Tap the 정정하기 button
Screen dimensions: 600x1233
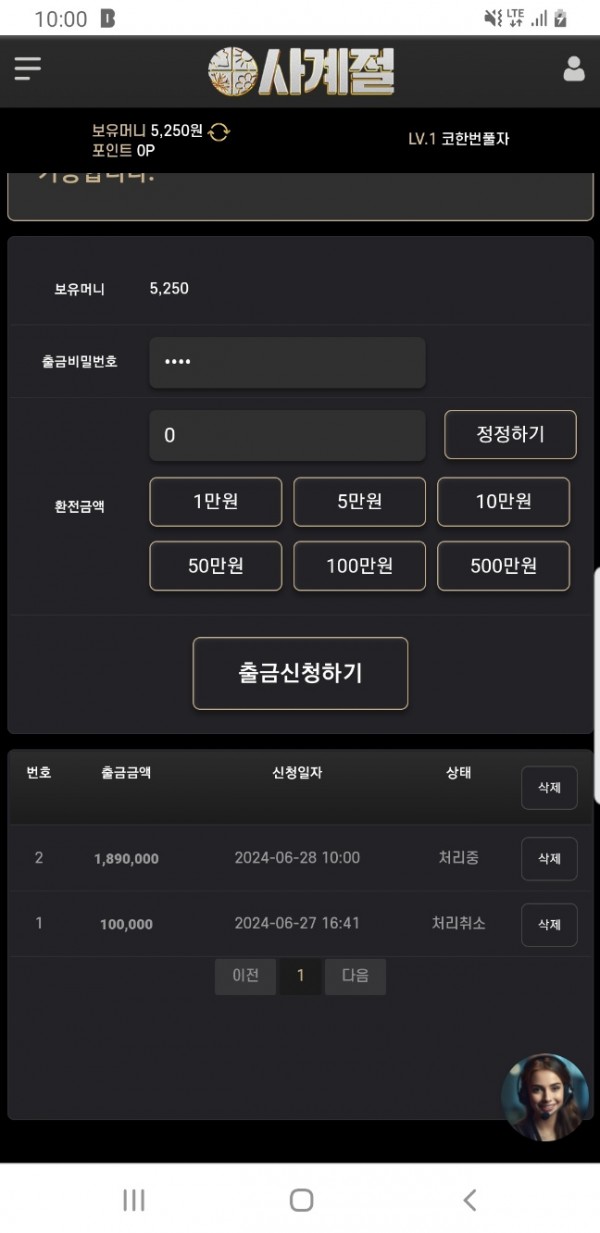click(510, 435)
